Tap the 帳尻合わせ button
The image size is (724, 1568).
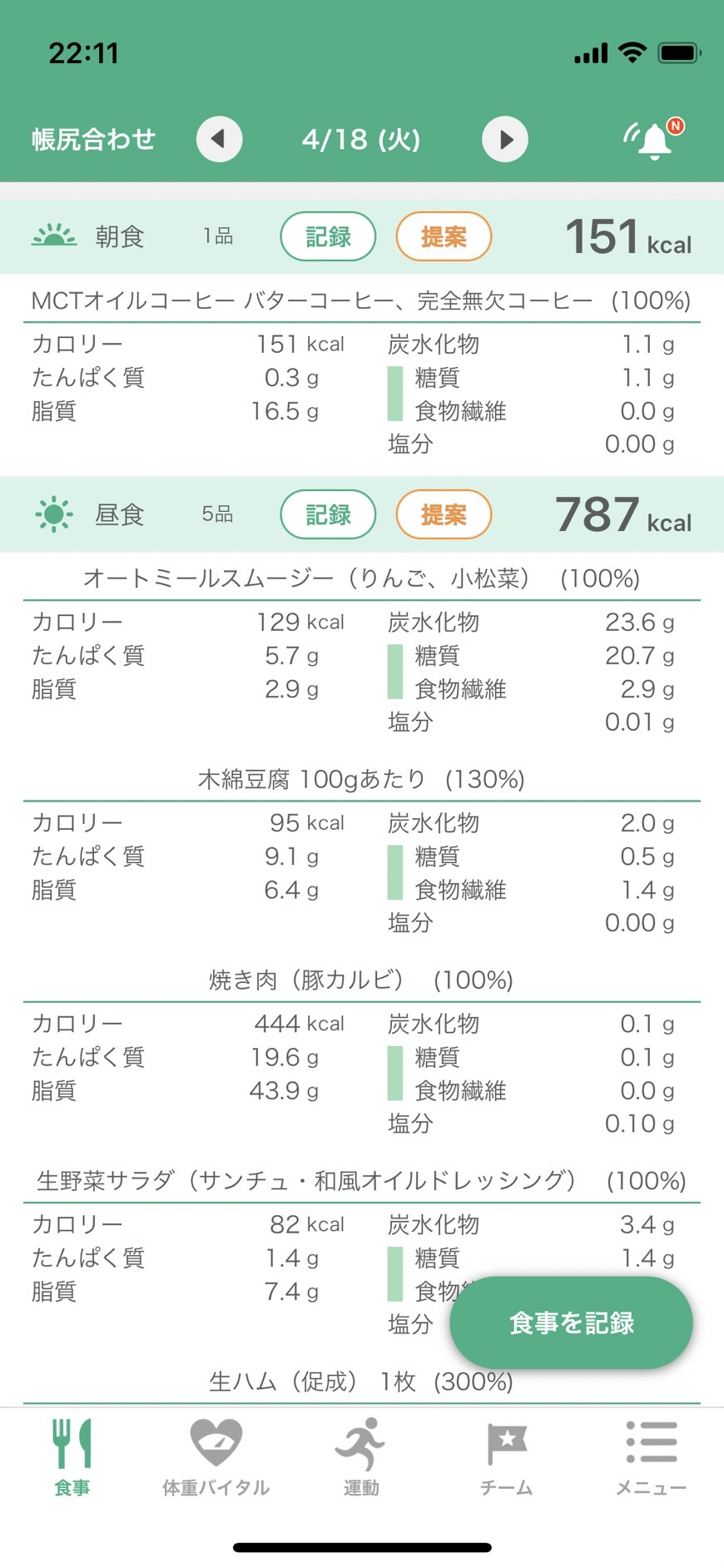(x=93, y=139)
